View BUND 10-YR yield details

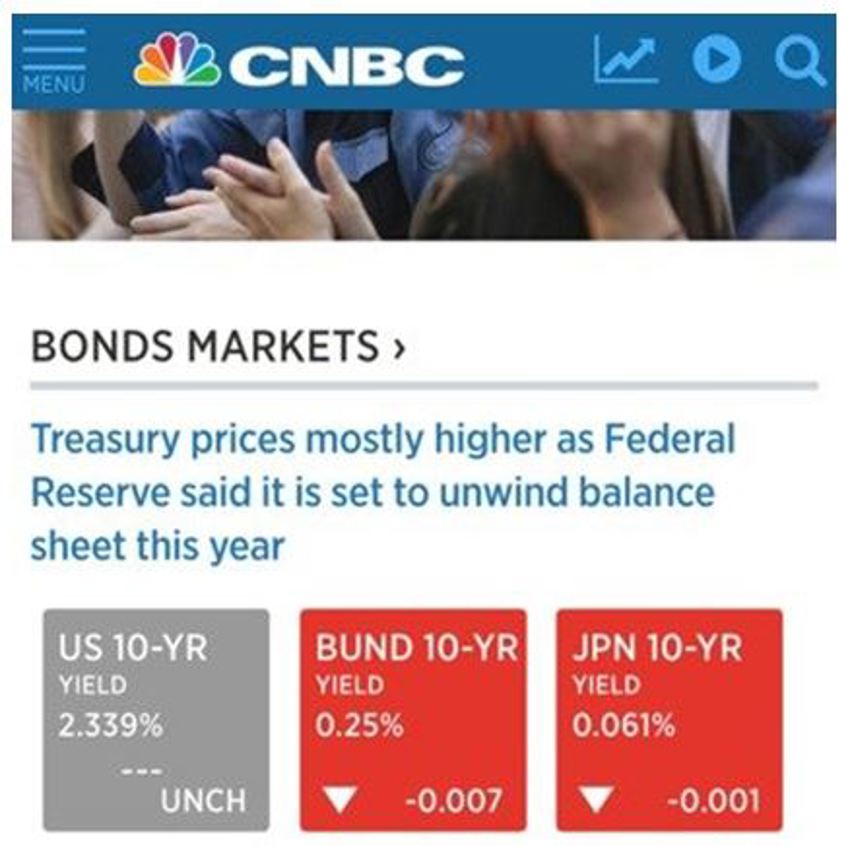pyautogui.click(x=413, y=720)
